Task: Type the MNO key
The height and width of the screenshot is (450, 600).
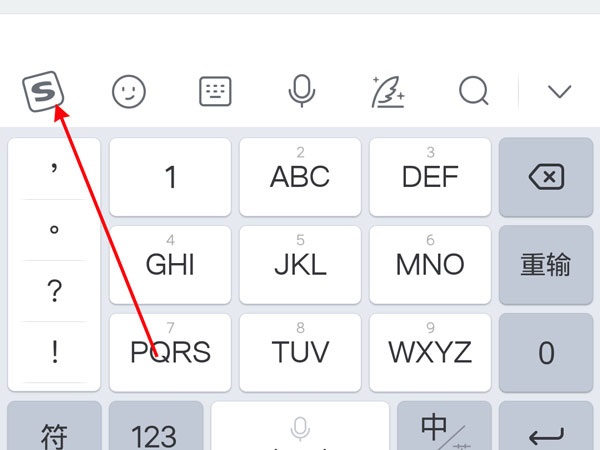Action: click(430, 265)
